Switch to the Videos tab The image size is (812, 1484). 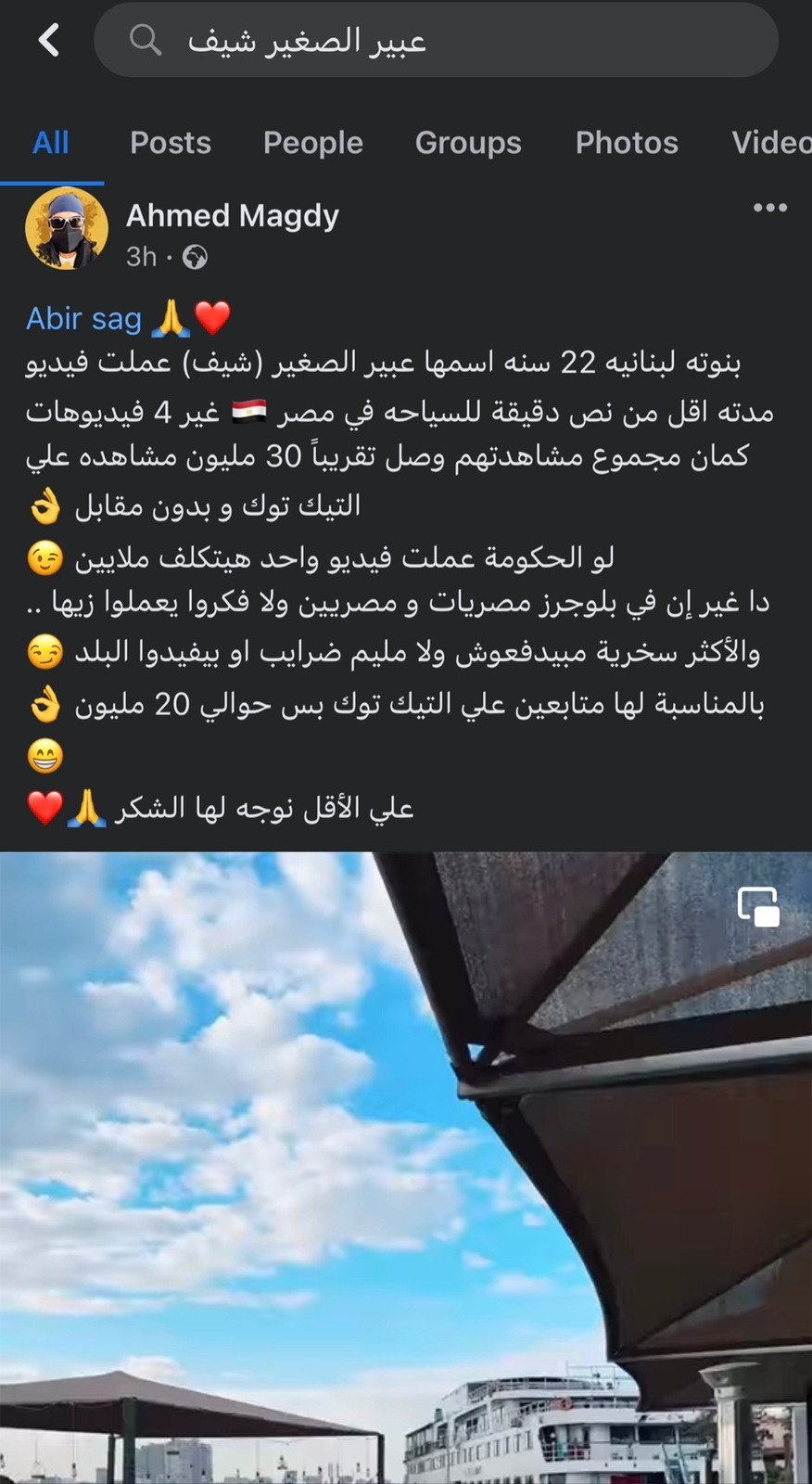tap(771, 143)
